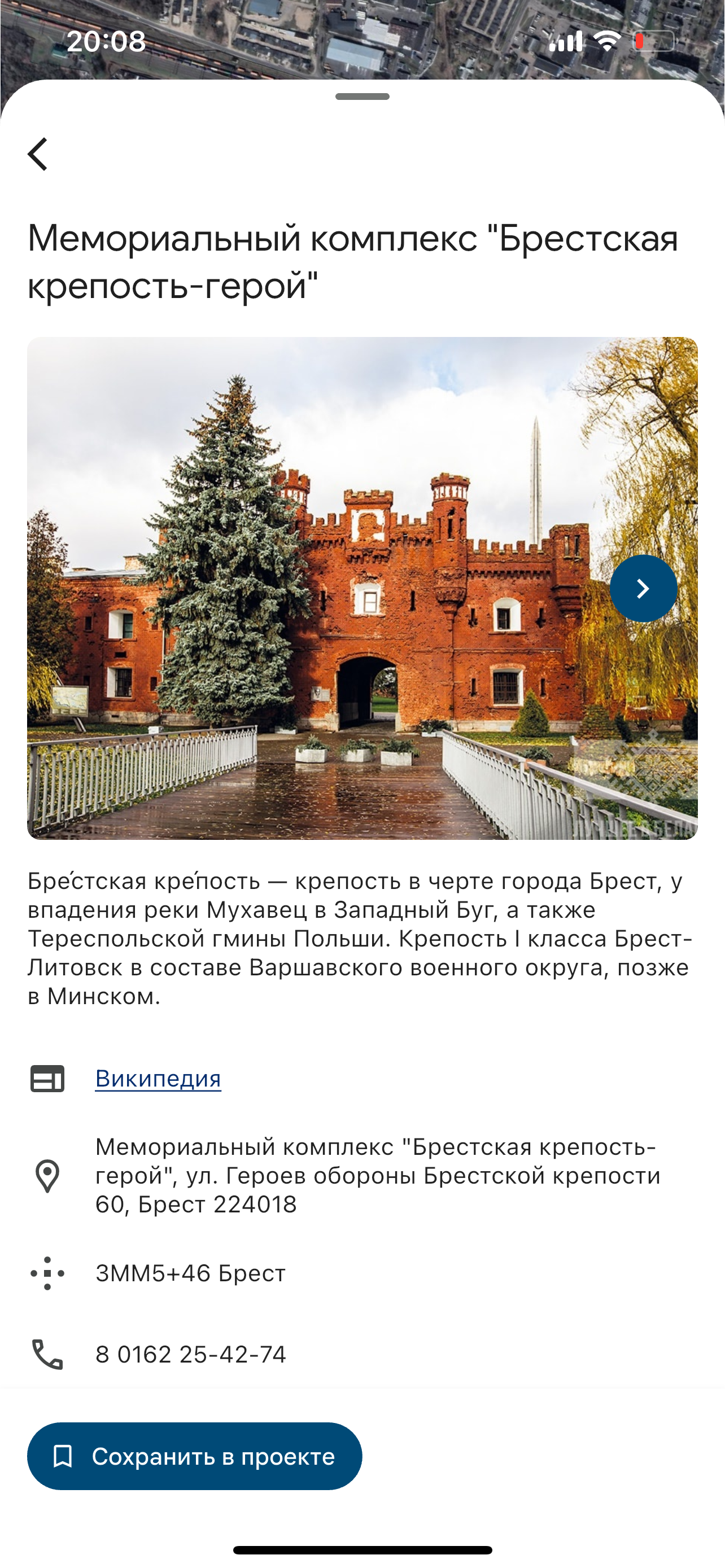Open the Википедия link

click(x=158, y=1078)
